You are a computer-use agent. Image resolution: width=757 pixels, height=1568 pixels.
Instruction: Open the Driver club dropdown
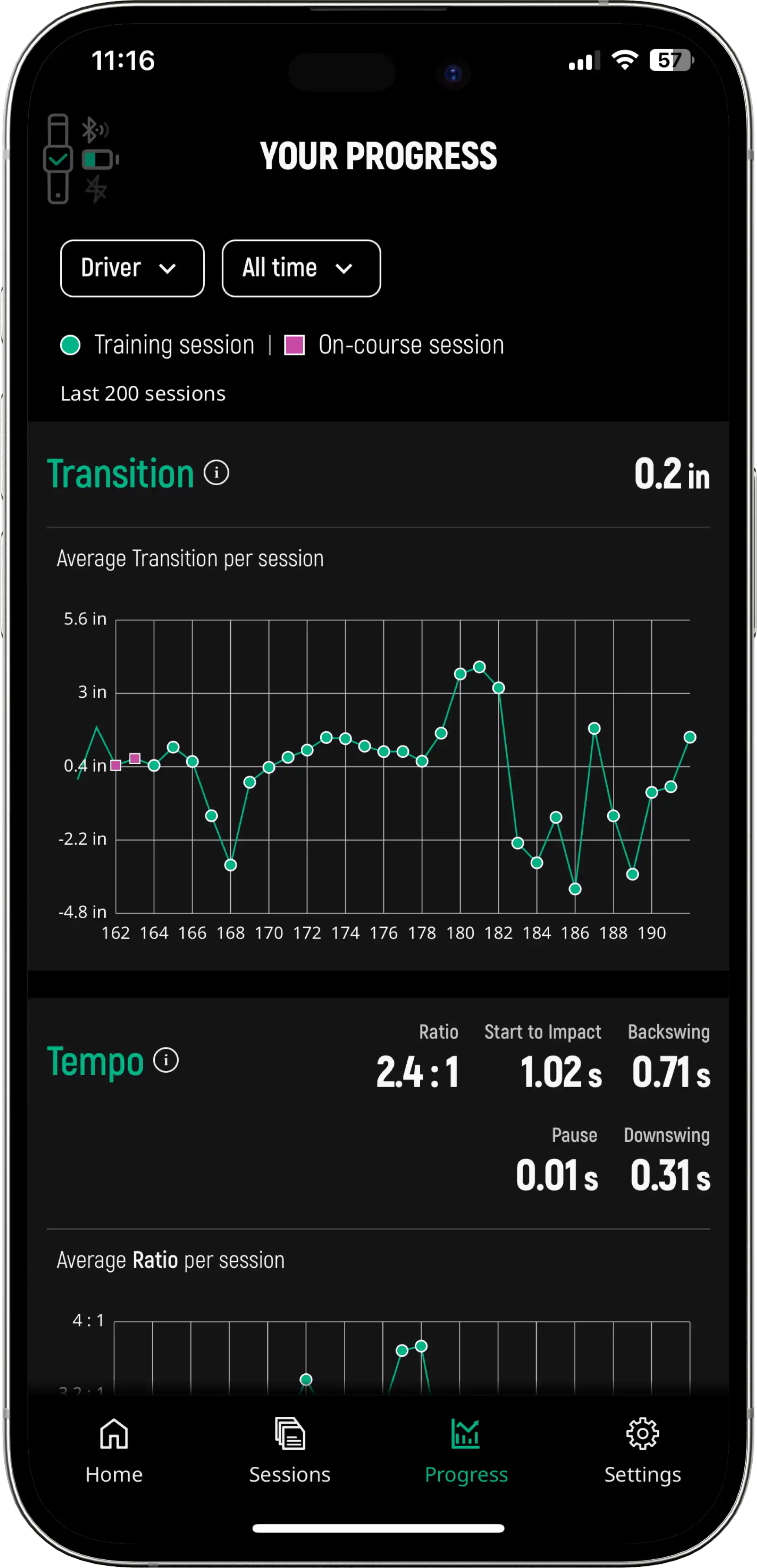tap(132, 269)
